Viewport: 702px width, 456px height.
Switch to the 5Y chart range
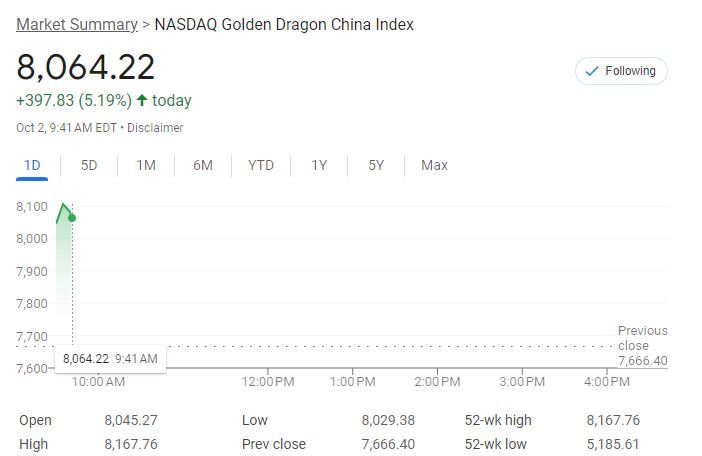click(x=376, y=165)
